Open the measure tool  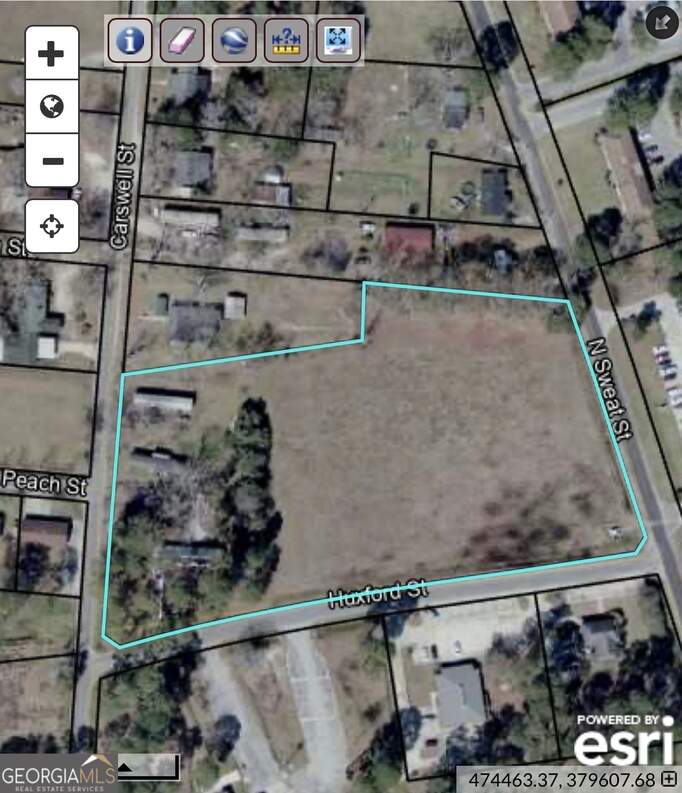coord(286,41)
